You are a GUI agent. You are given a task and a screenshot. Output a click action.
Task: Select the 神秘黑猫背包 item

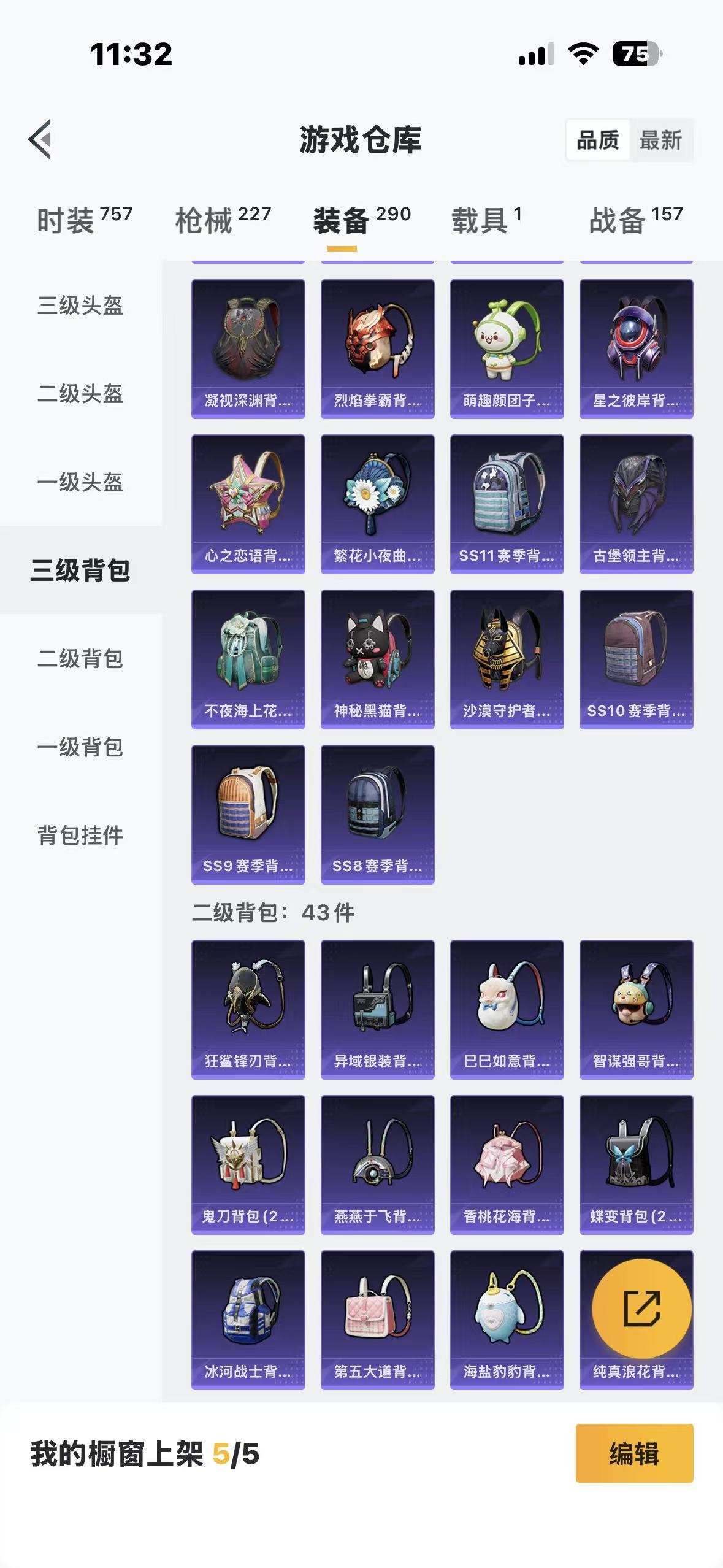tap(378, 663)
